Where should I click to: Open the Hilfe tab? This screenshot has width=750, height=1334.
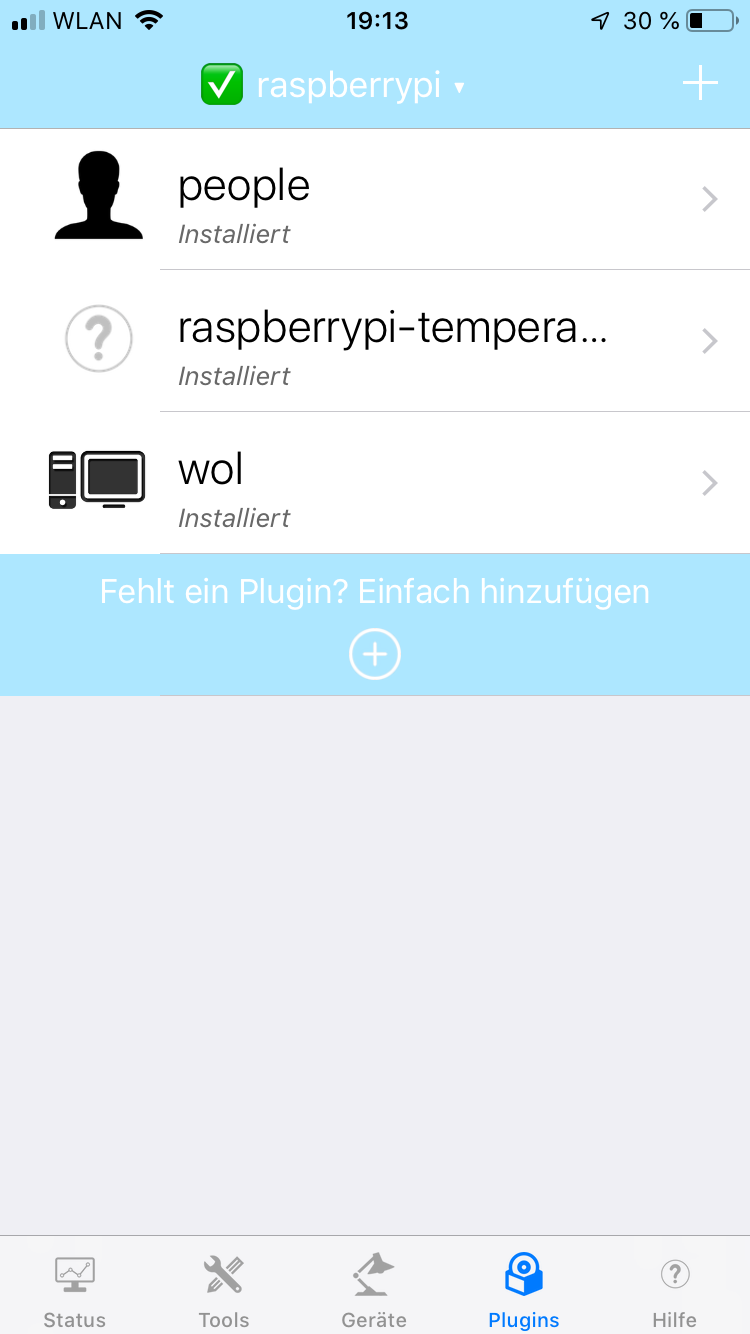tap(675, 1290)
